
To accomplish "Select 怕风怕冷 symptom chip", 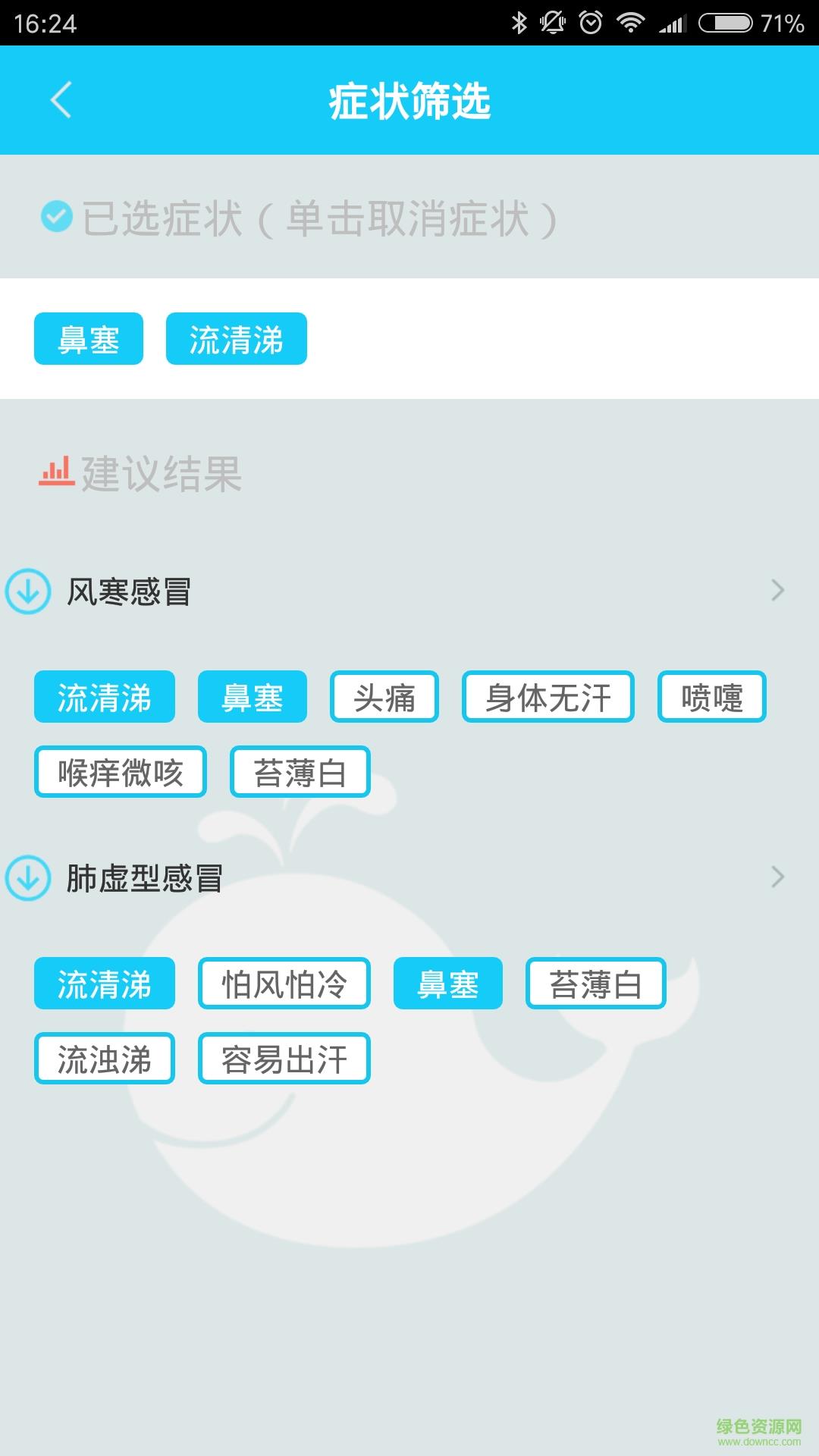I will (284, 984).
